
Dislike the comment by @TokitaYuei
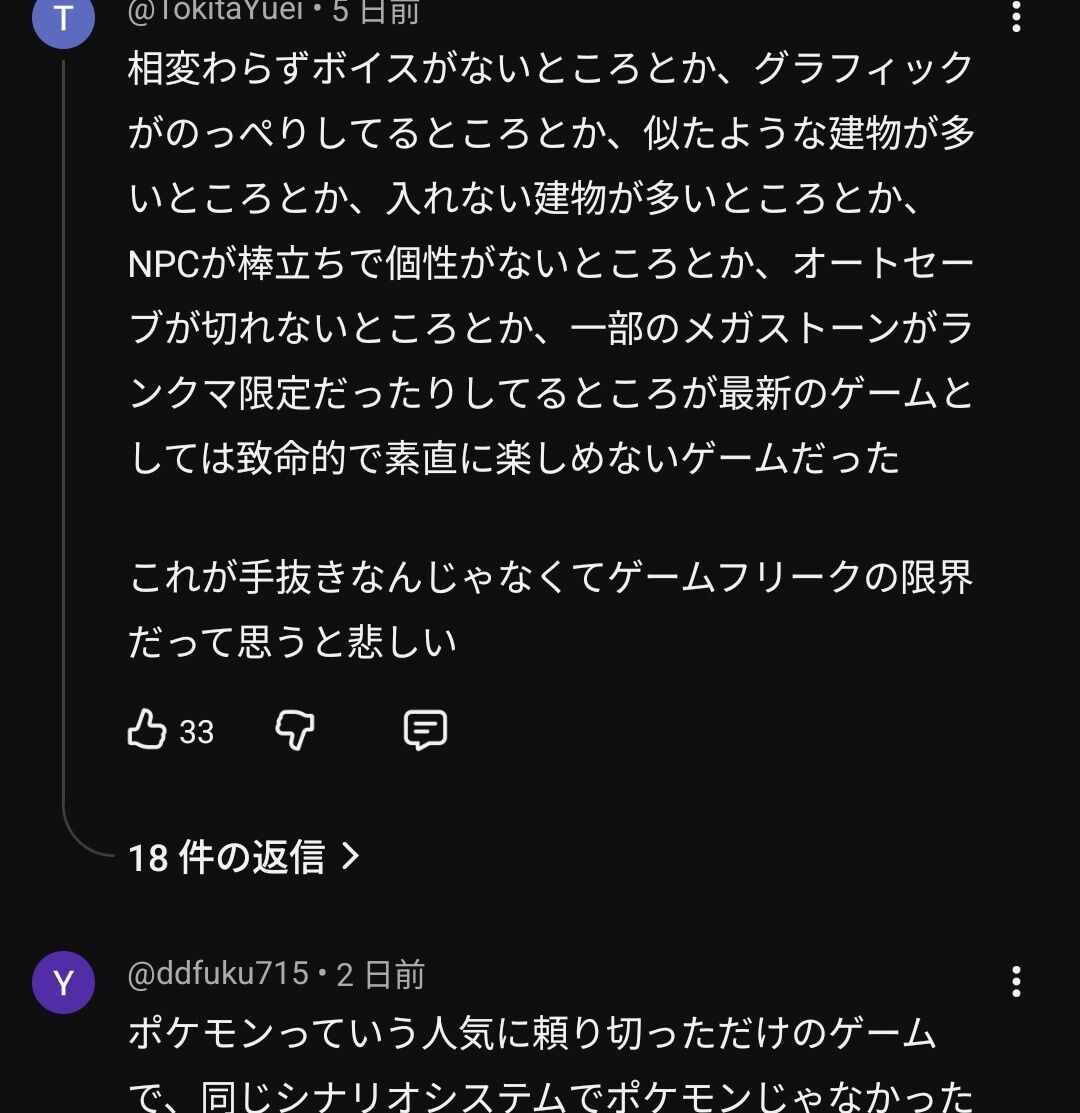[294, 730]
